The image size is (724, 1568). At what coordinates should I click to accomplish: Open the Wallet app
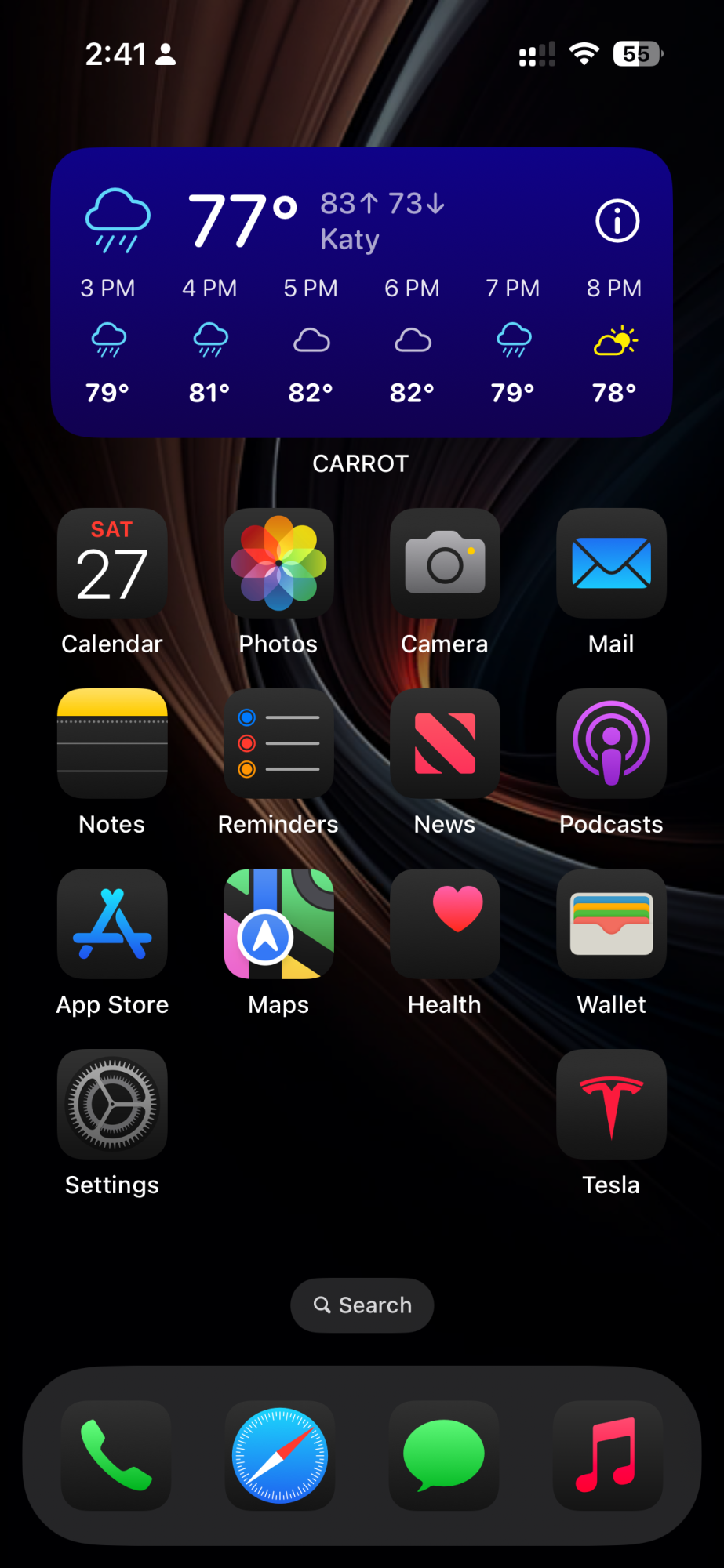coord(611,924)
